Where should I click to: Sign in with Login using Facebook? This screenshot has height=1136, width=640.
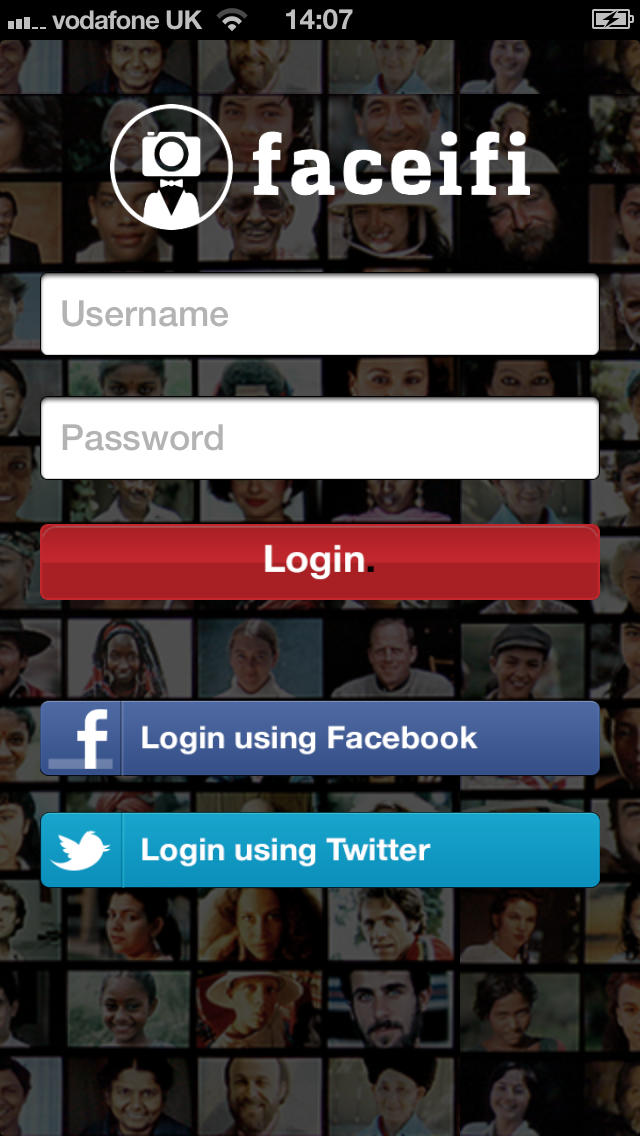(320, 738)
